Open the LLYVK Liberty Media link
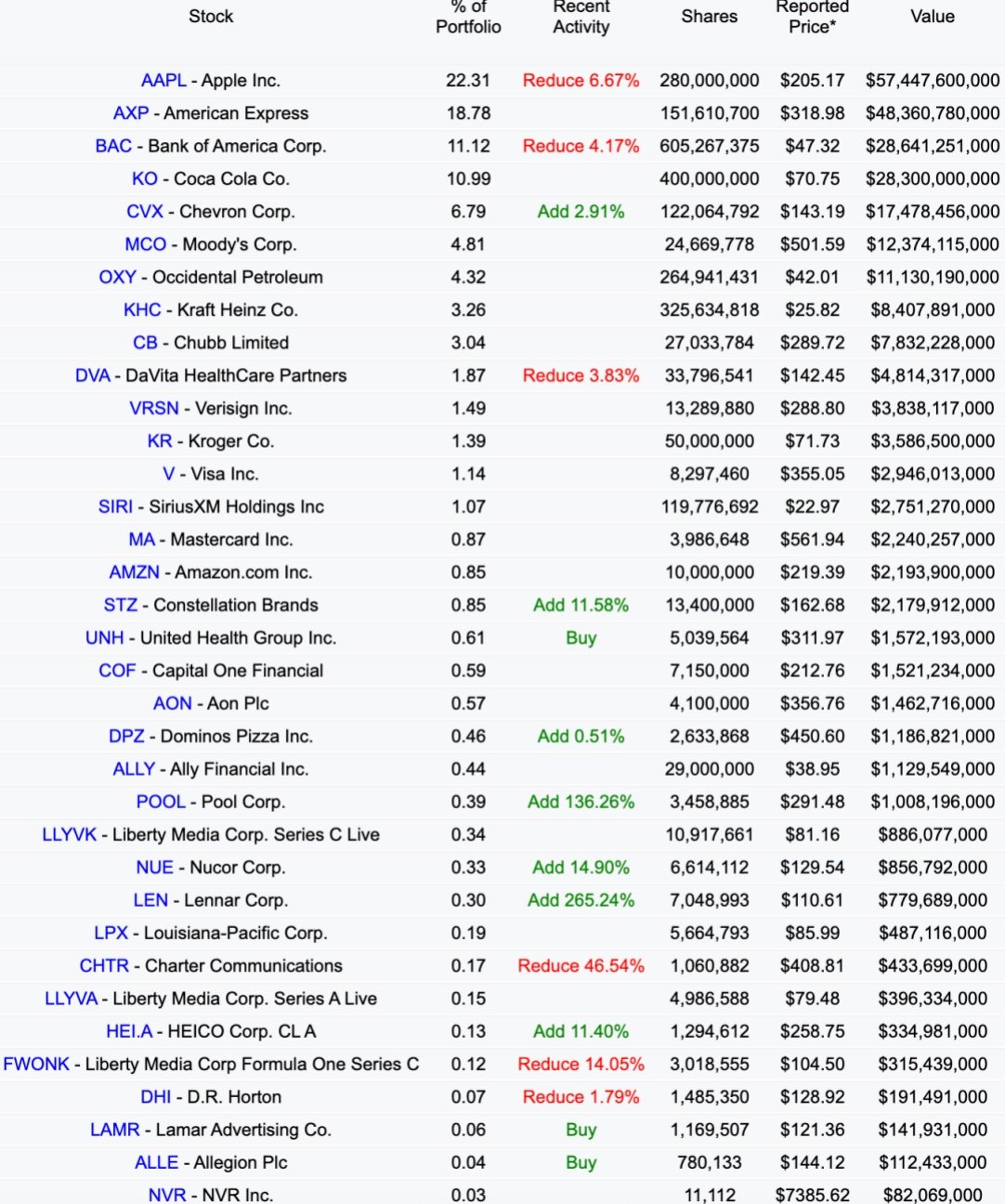This screenshot has width=1005, height=1204. [x=70, y=834]
